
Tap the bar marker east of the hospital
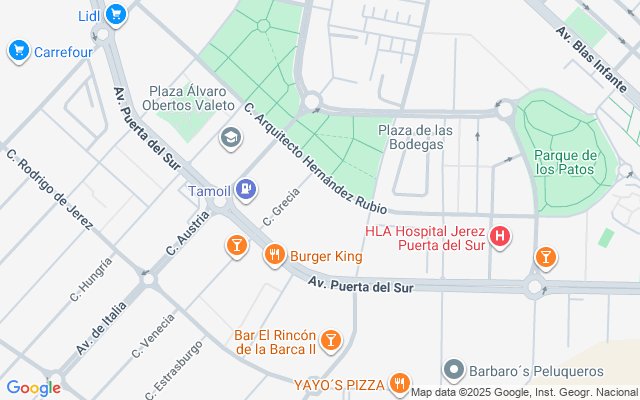pyautogui.click(x=546, y=258)
